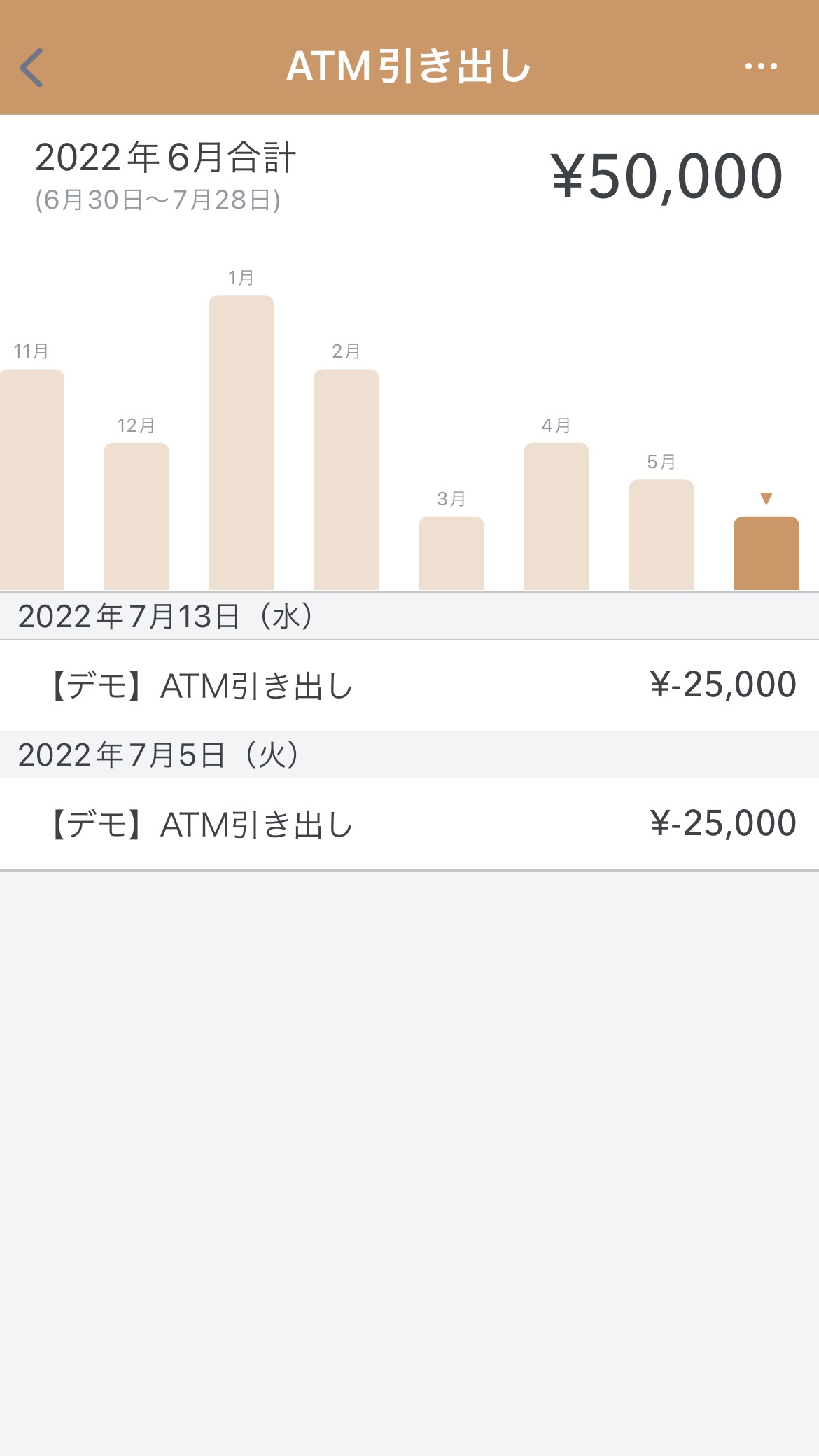Open the July 13 ATM引き出し transaction
Screen dimensions: 819x1456
tap(409, 685)
